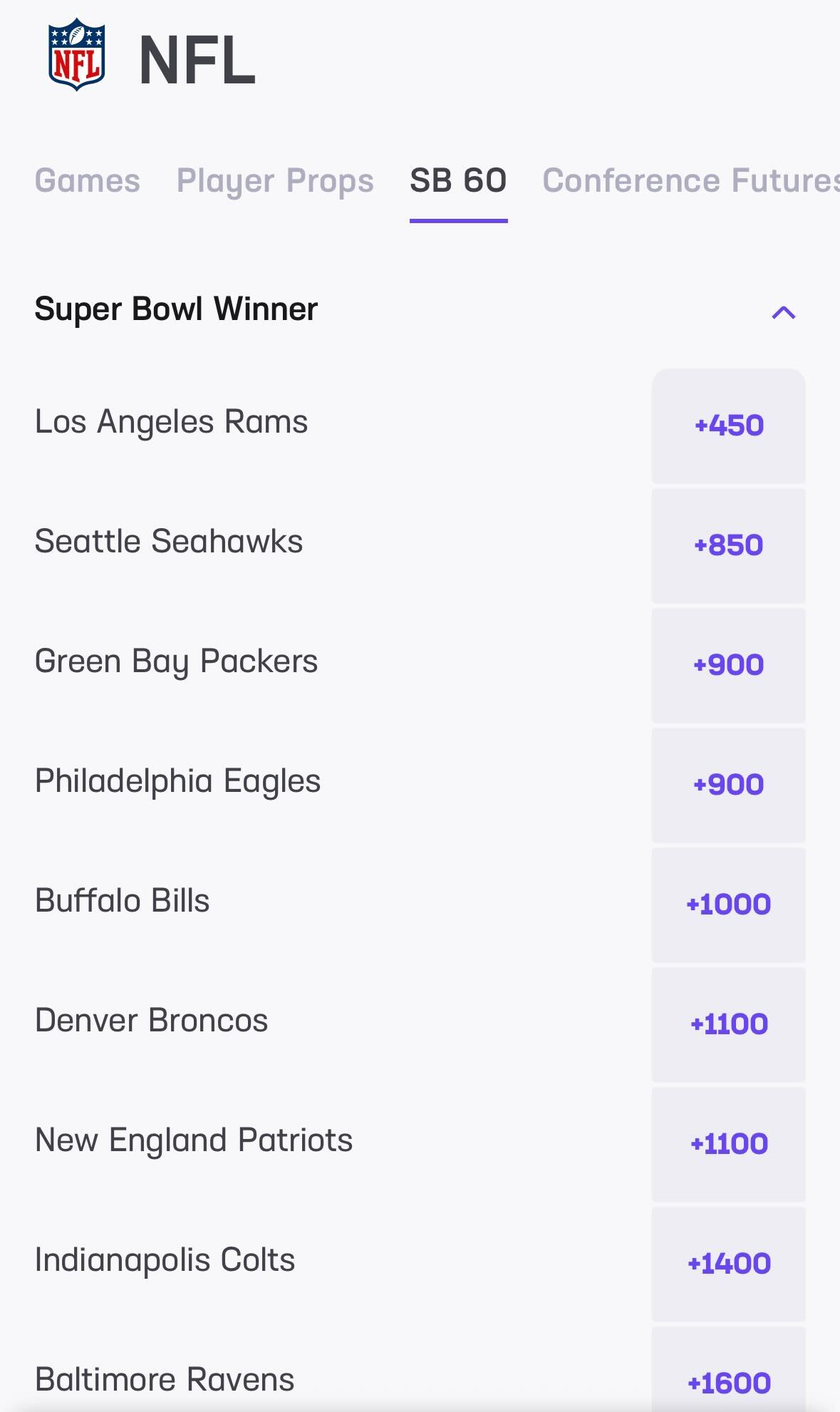This screenshot has width=840, height=1412.
Task: Select Los Angeles Rams +450 odds
Action: coord(728,426)
